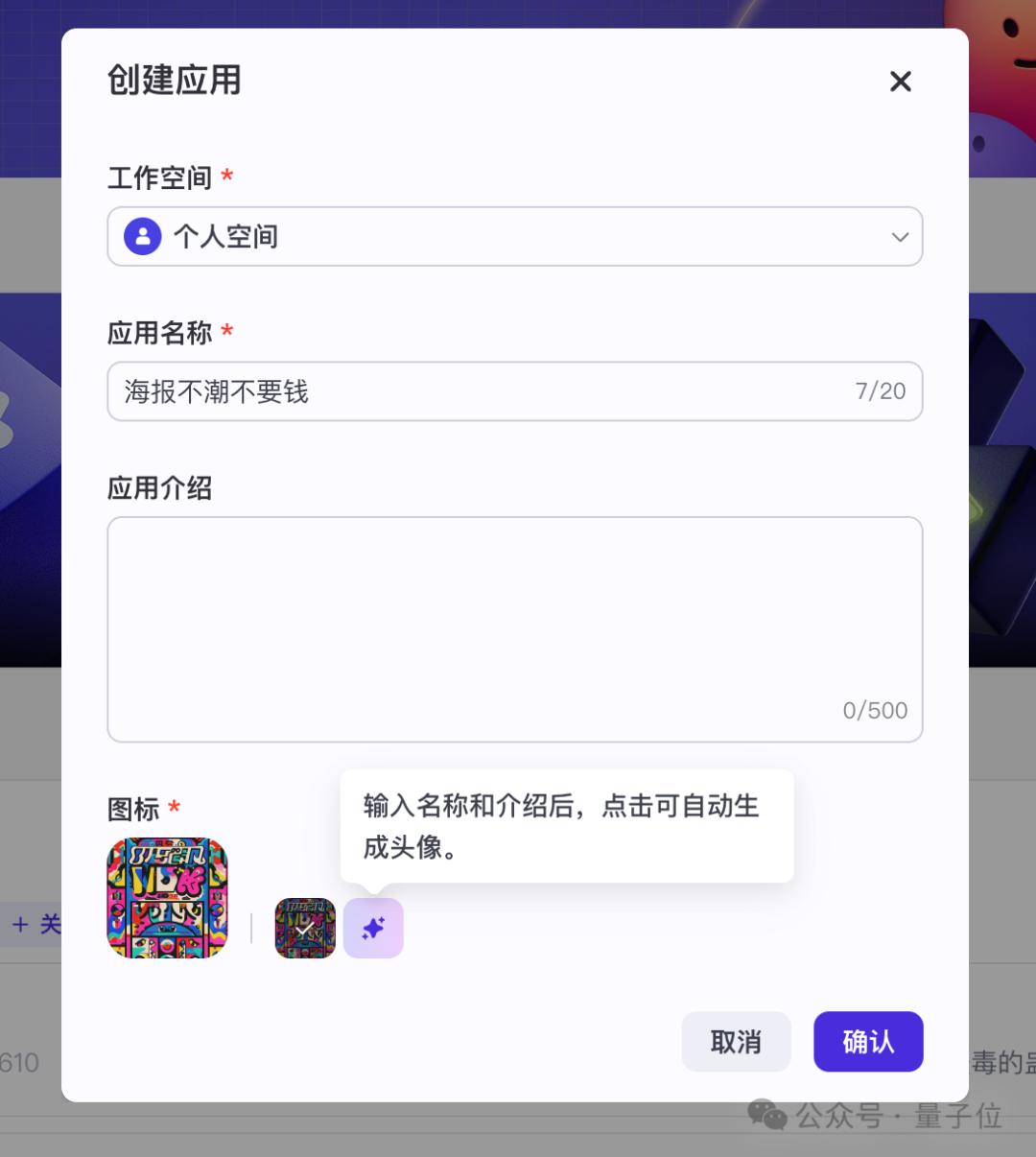Click the WeChat chat icon beside 量子位 watermark
1036x1157 pixels.
[766, 1116]
